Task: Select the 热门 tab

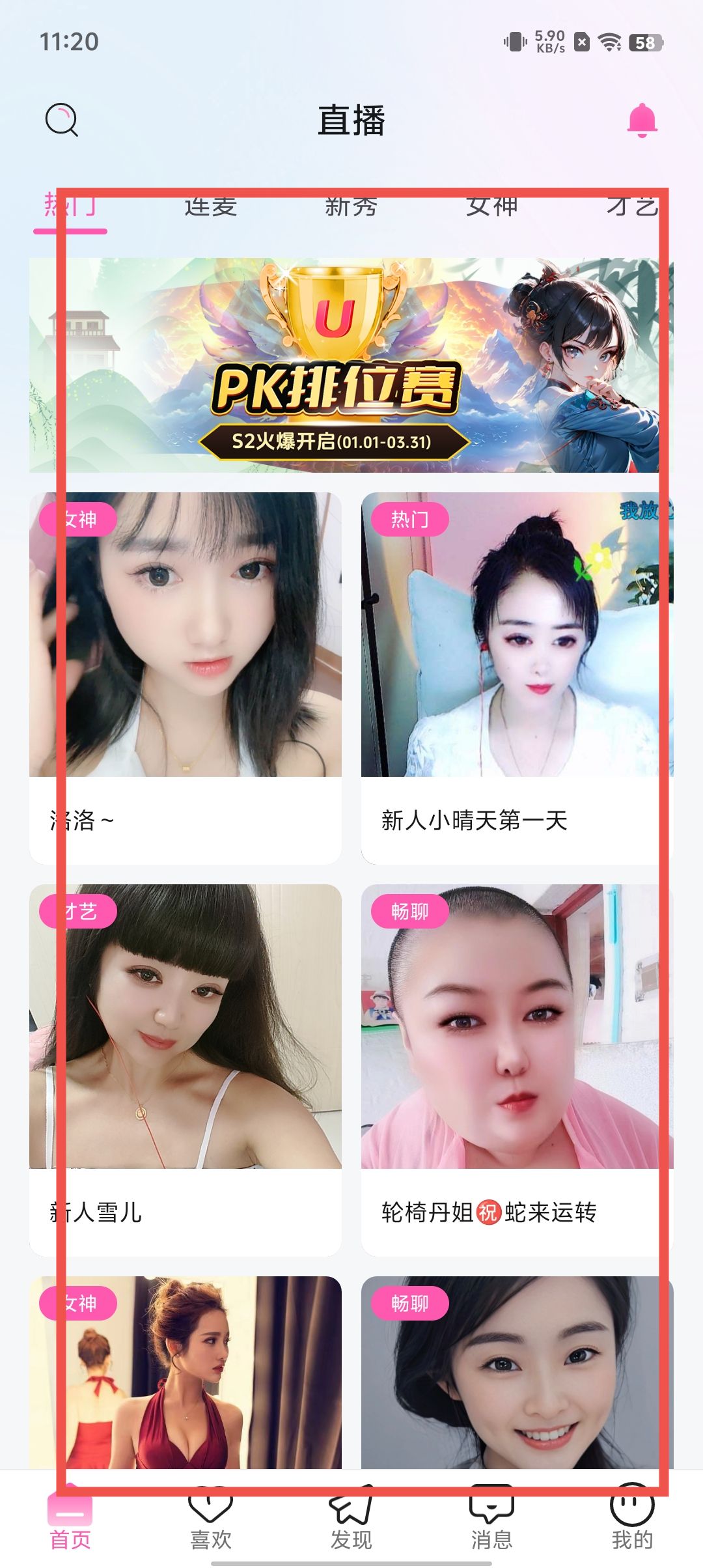Action: coord(70,206)
